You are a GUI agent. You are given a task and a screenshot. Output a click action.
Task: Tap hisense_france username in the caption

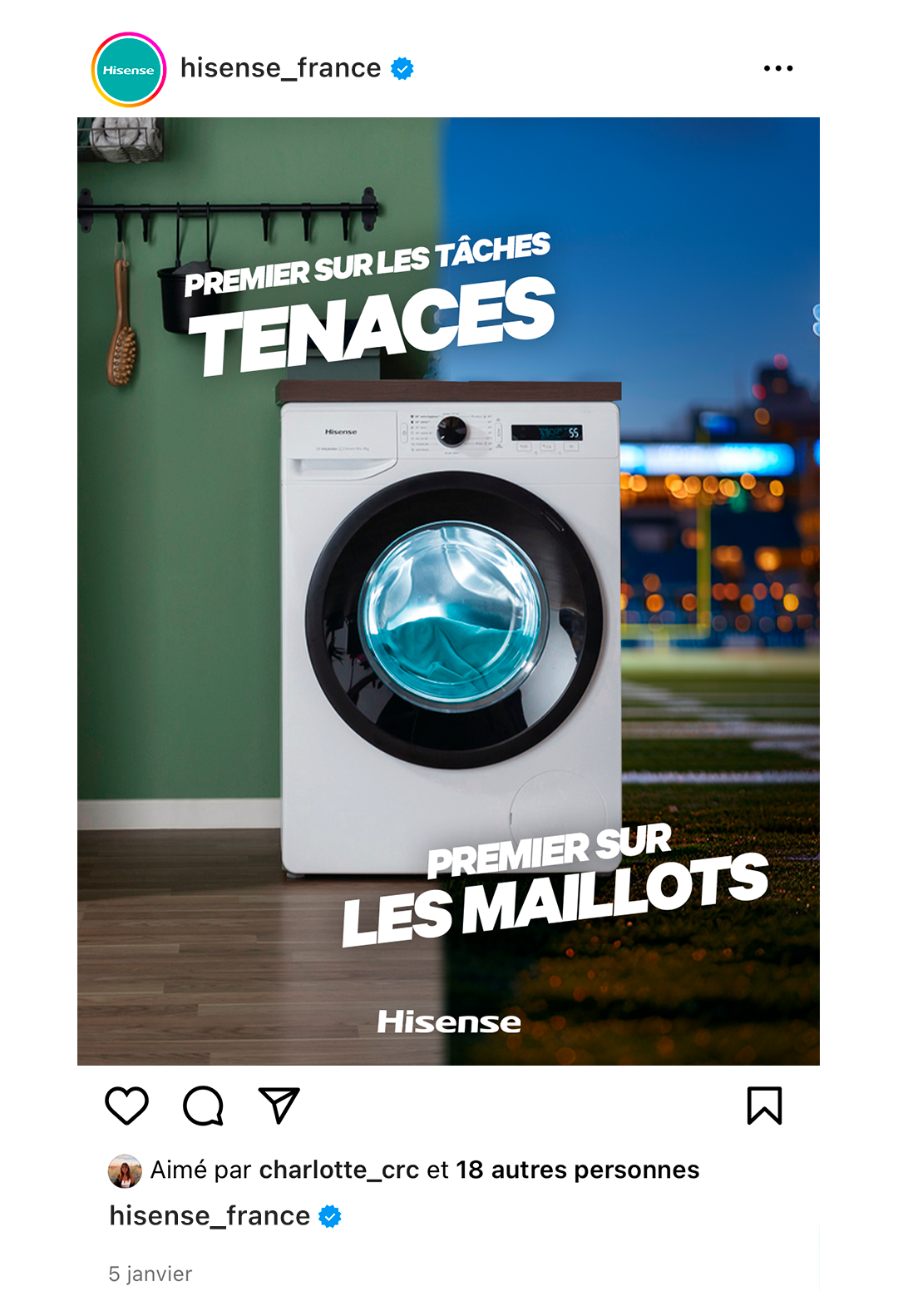click(210, 1215)
